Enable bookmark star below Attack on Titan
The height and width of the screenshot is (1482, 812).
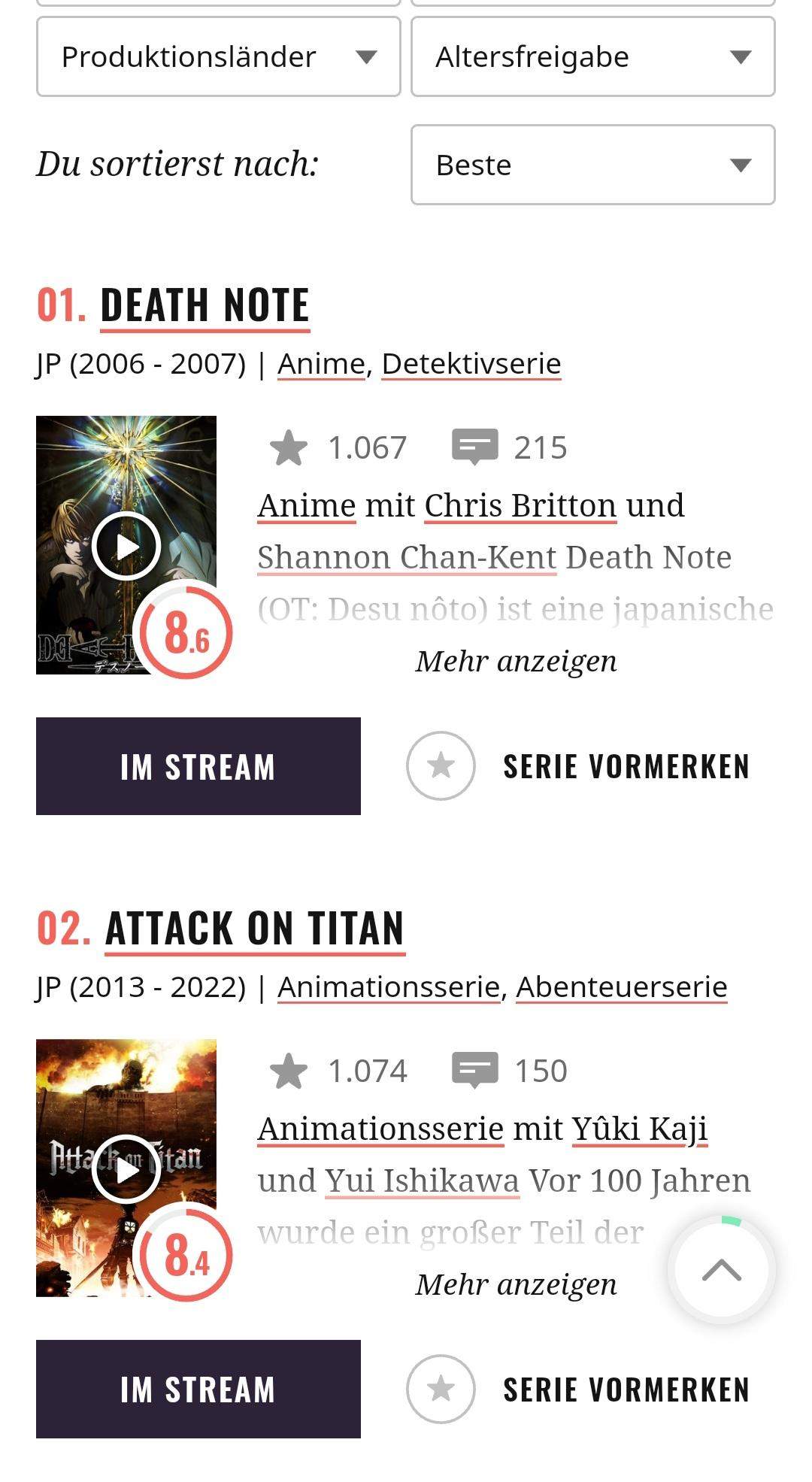click(x=441, y=1389)
